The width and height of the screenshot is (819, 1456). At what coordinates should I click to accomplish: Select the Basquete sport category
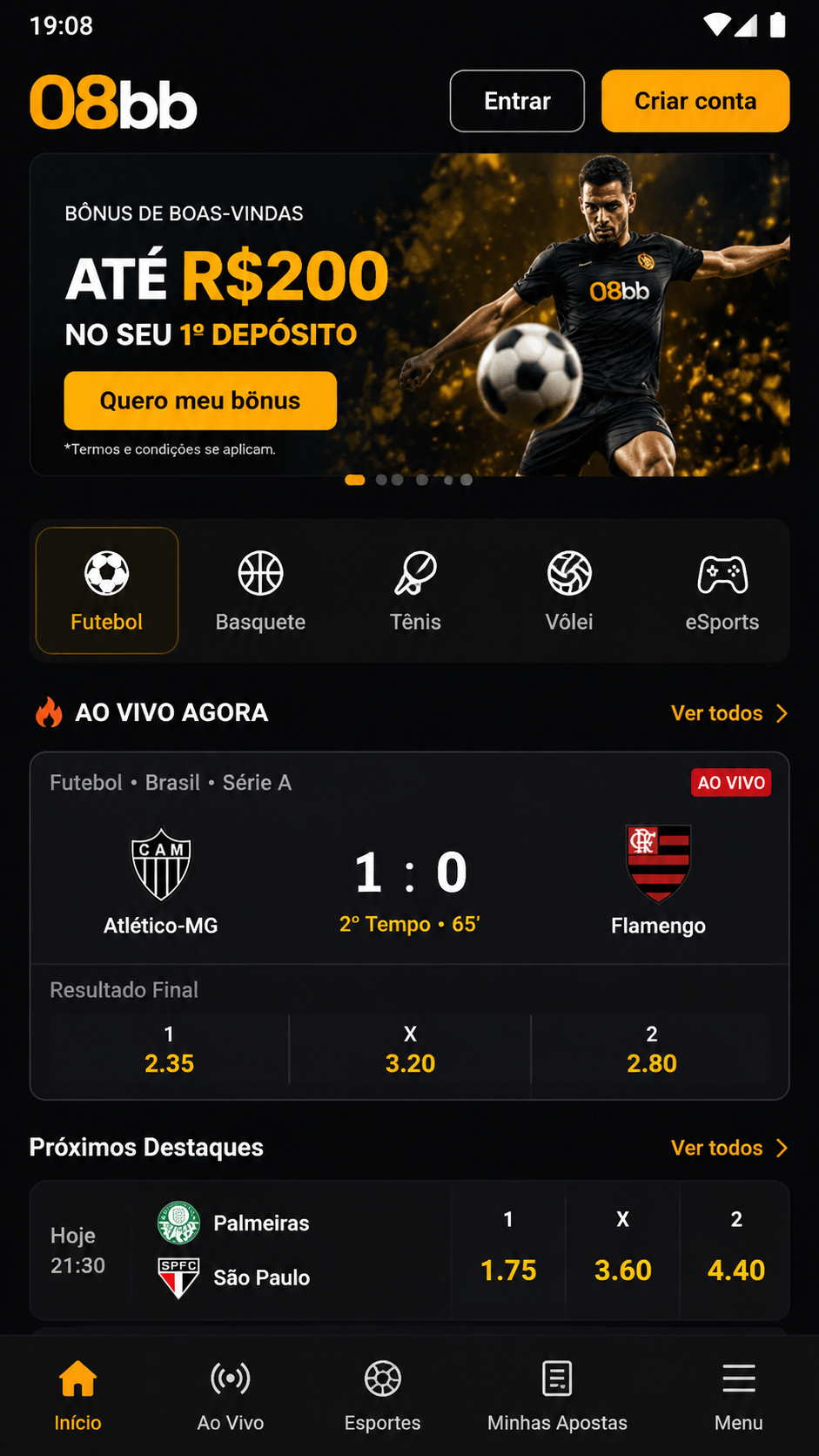pyautogui.click(x=260, y=590)
